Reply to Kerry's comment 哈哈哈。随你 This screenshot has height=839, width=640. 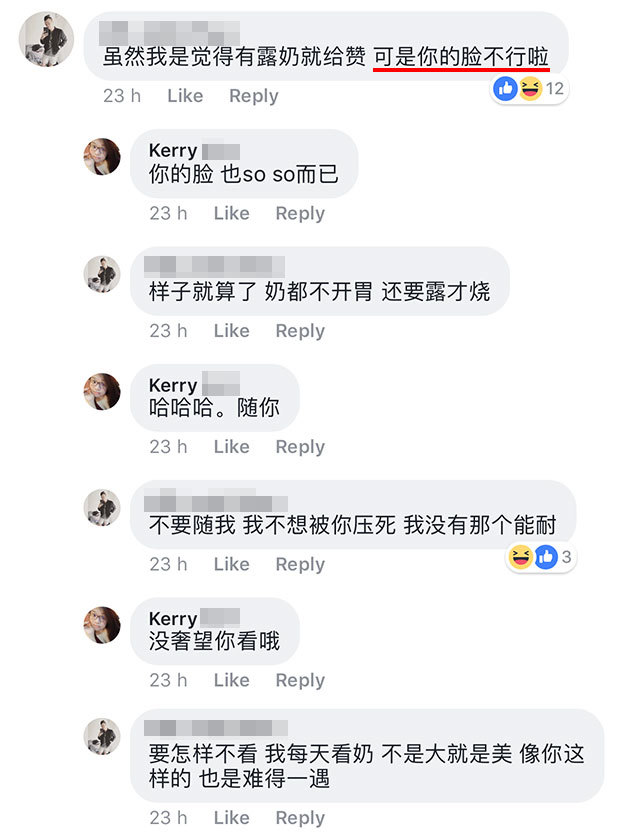[300, 447]
